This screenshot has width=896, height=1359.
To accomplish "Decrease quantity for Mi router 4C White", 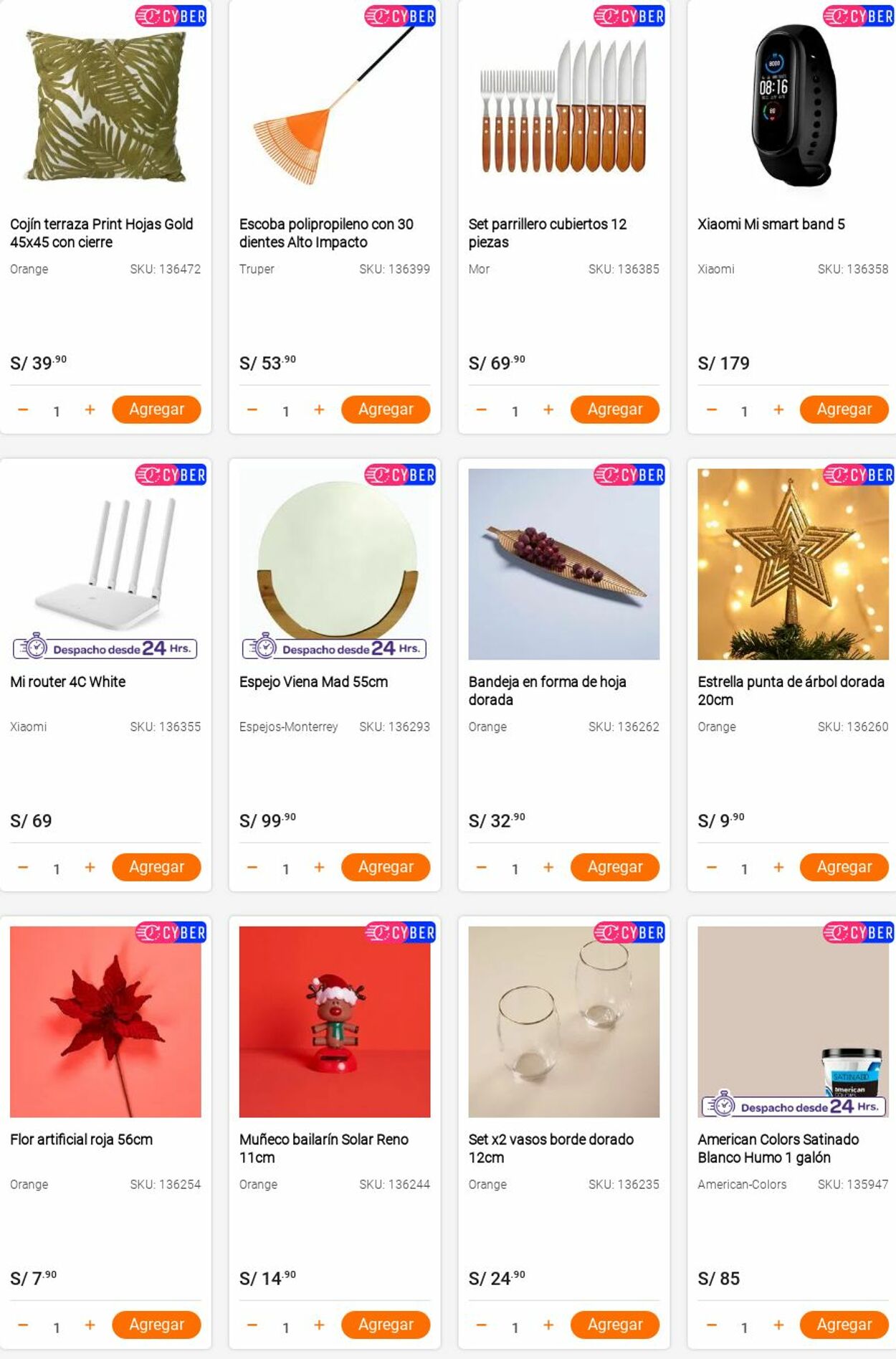I will pyautogui.click(x=23, y=867).
